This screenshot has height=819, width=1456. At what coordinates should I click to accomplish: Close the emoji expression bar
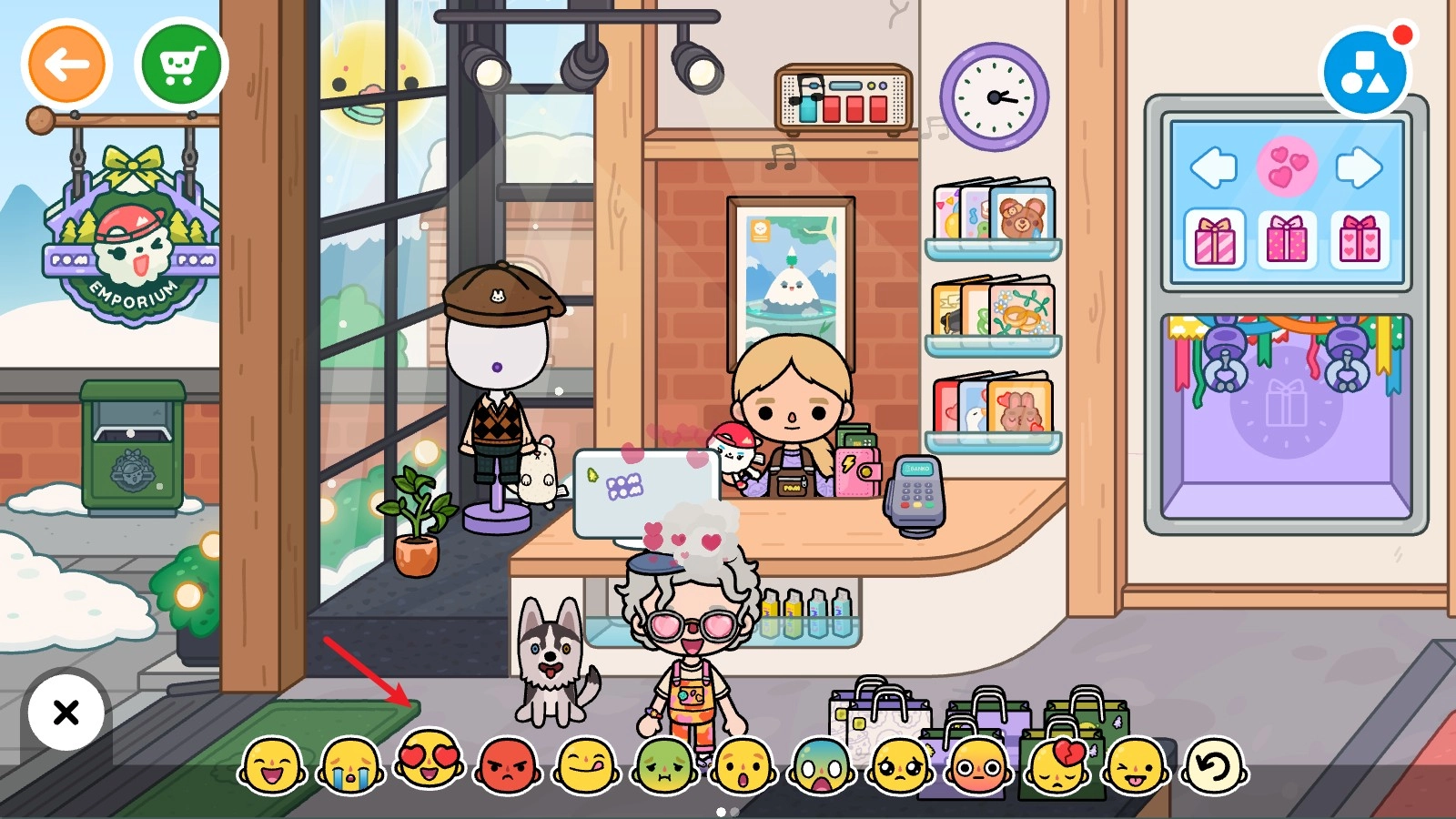66,713
